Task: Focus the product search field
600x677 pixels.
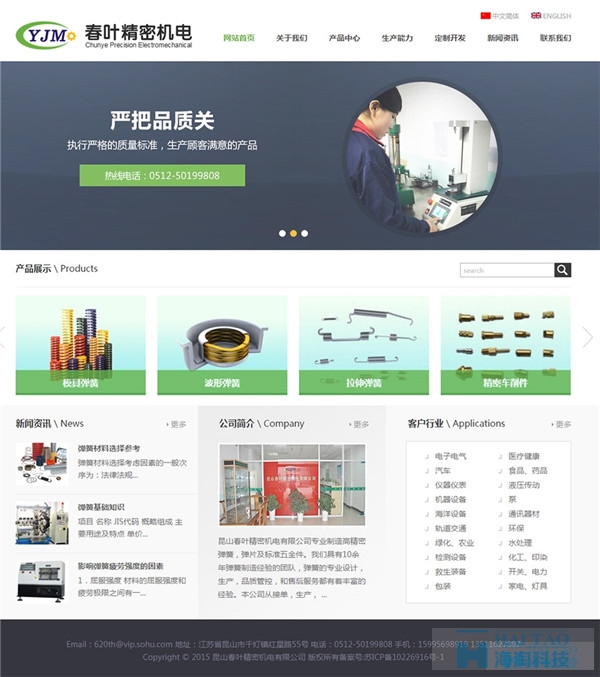Action: coord(506,270)
